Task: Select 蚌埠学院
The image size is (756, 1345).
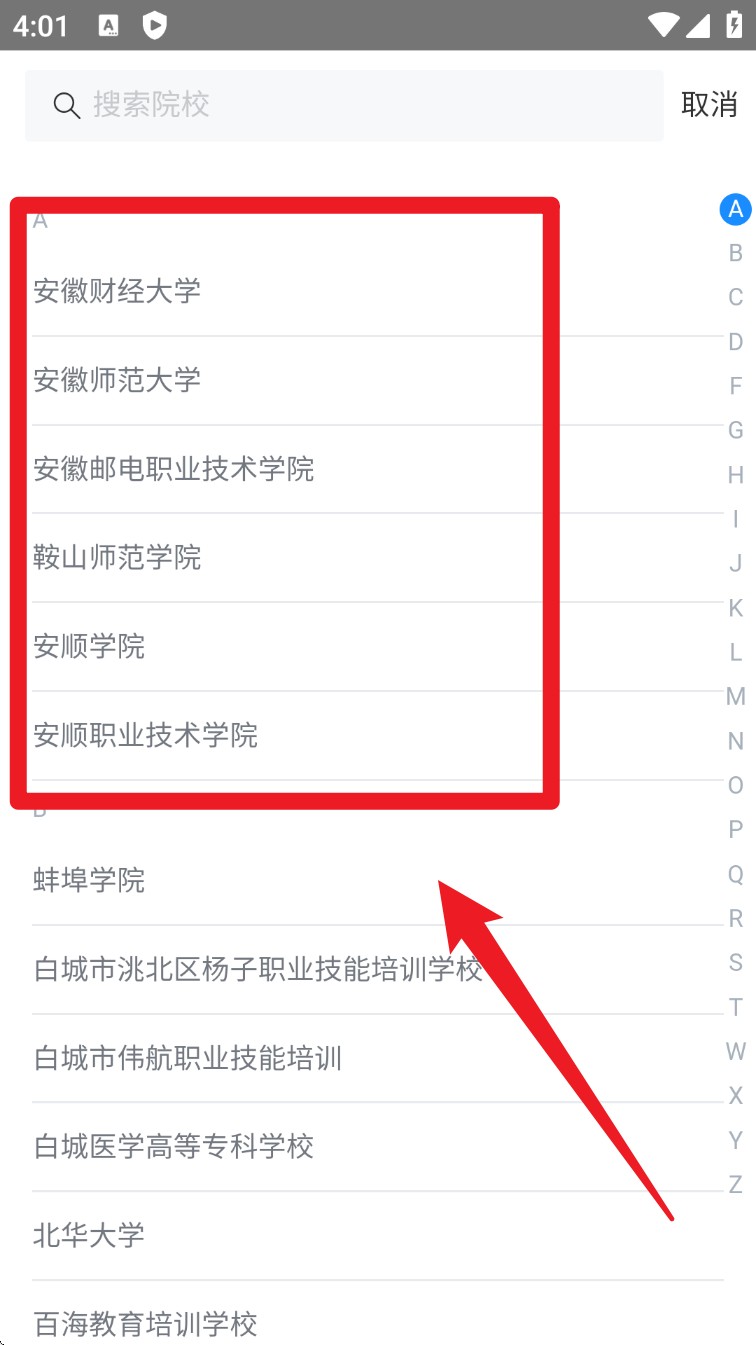Action: pos(89,880)
